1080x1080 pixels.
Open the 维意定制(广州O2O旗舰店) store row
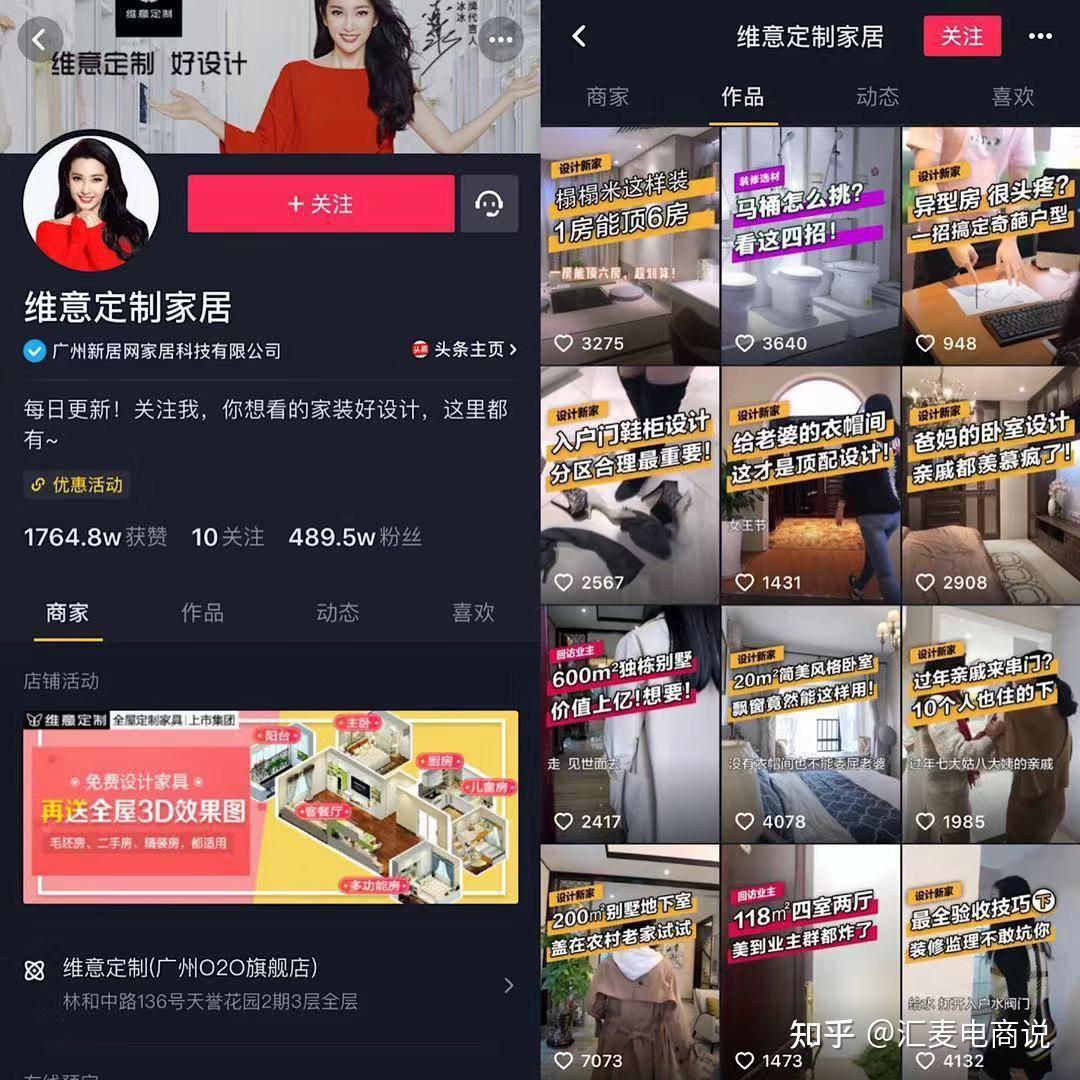pos(270,983)
